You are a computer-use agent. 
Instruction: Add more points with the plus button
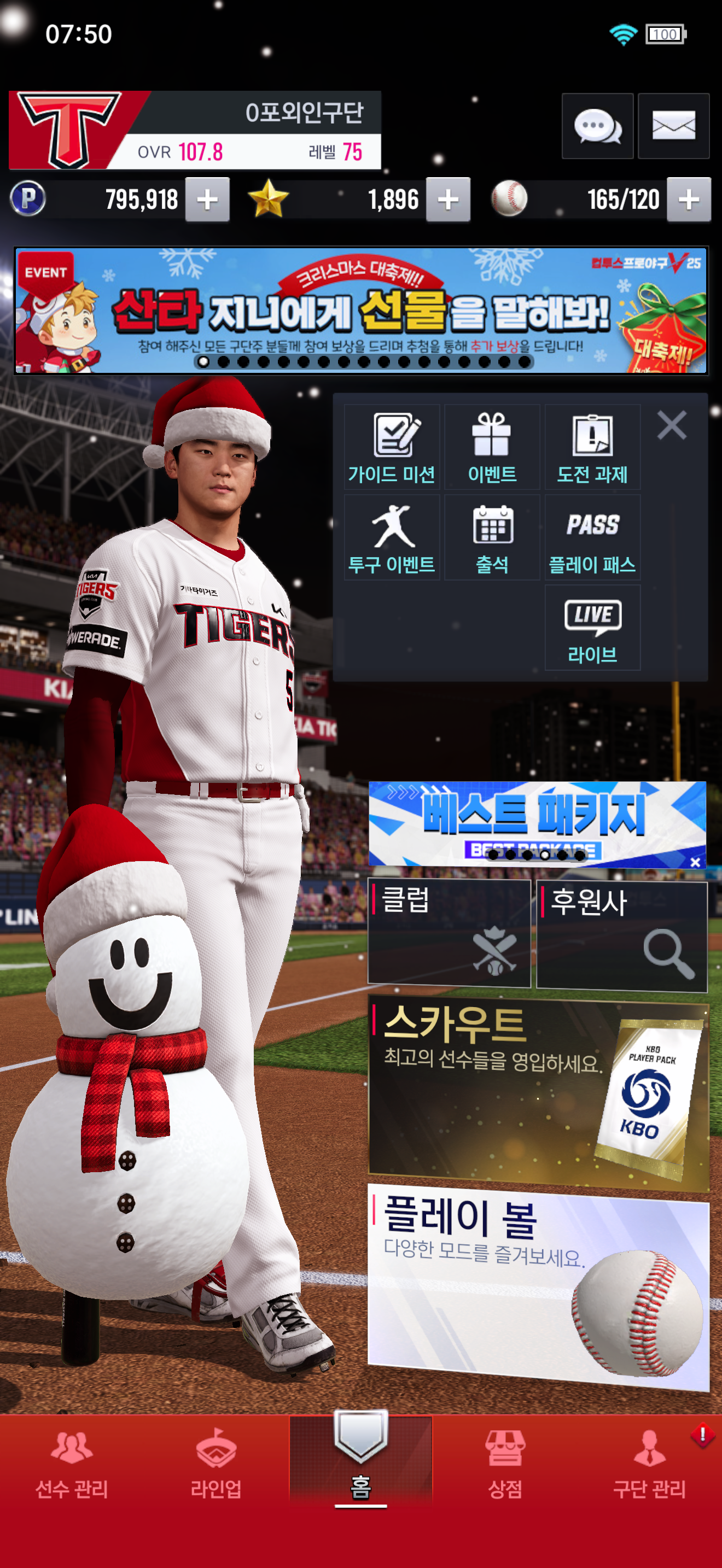pyautogui.click(x=207, y=199)
